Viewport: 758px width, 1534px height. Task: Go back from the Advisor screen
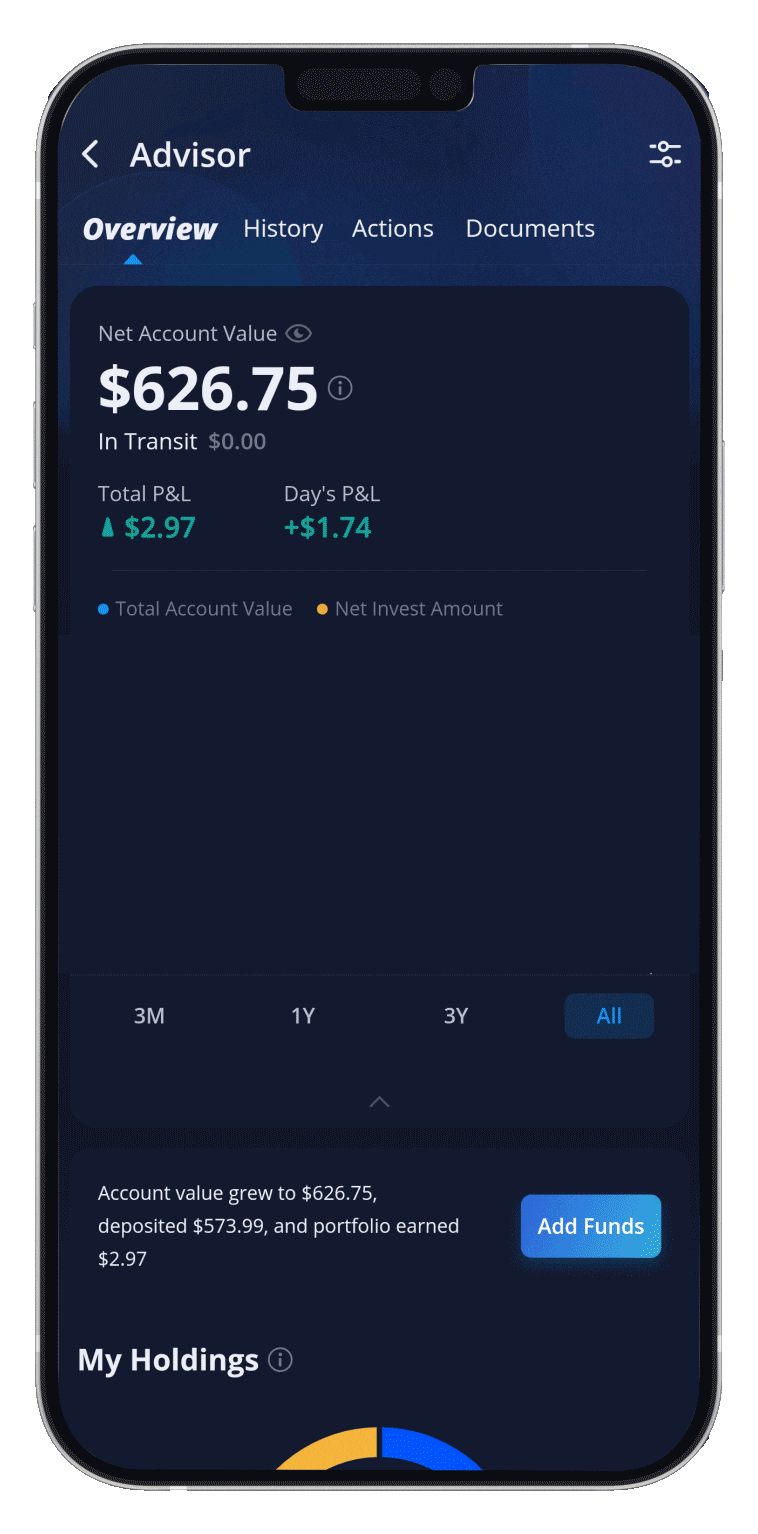(x=91, y=155)
